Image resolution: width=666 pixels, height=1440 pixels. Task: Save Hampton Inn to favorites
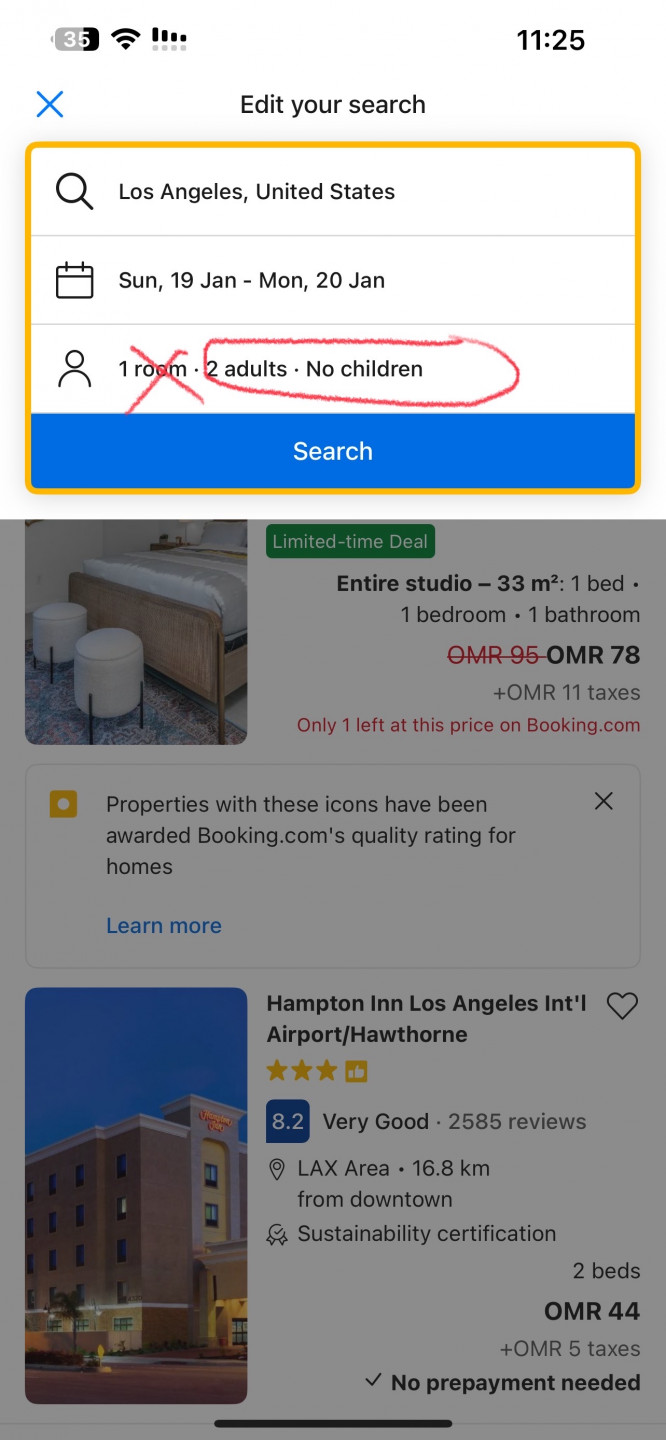tap(622, 1007)
